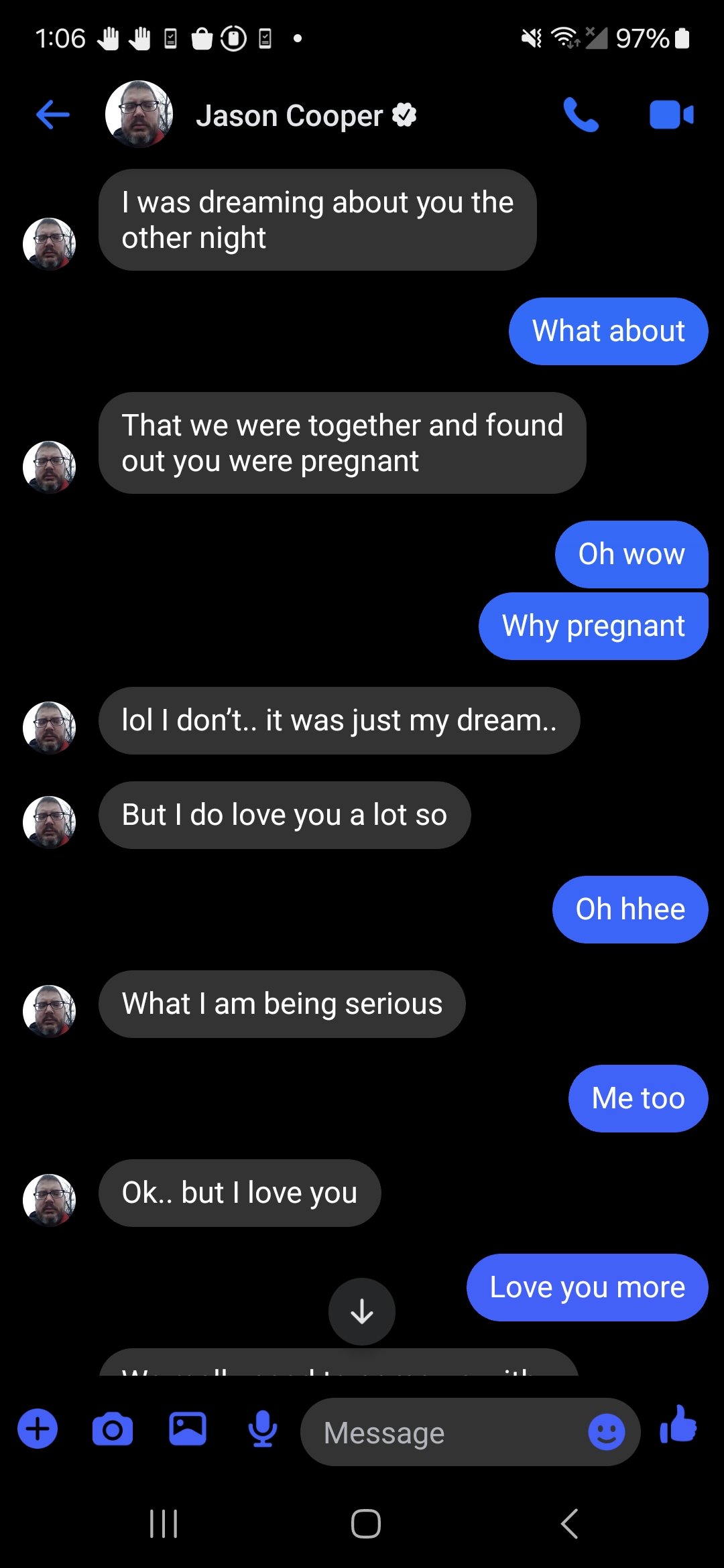
Task: Open the emoji picker in message box
Action: (x=607, y=1432)
